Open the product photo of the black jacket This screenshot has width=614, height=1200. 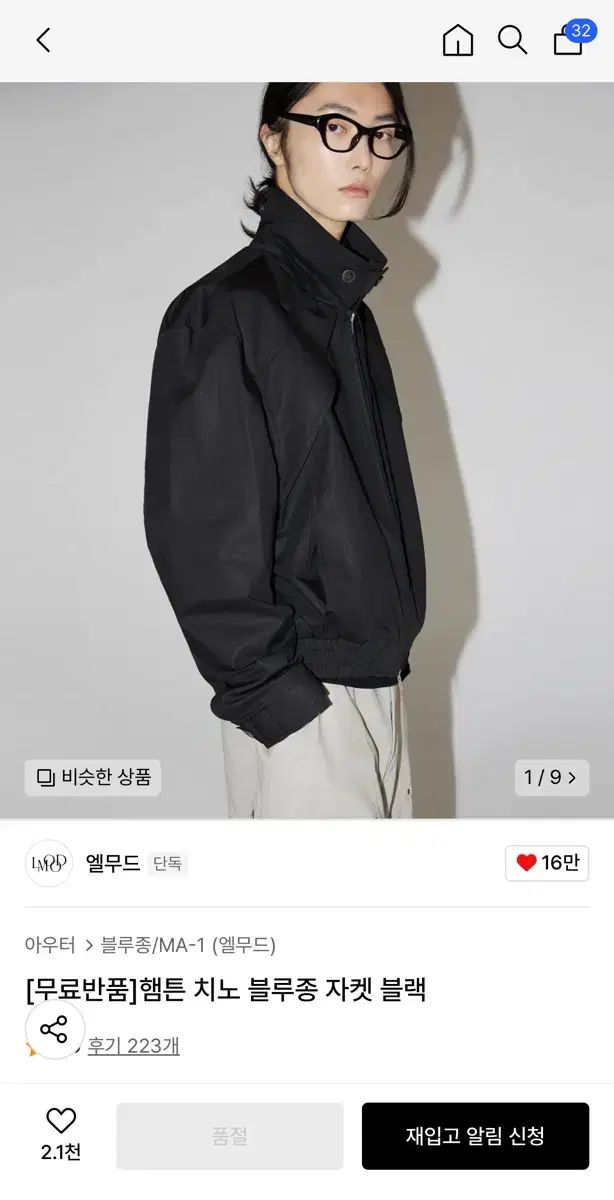(307, 450)
